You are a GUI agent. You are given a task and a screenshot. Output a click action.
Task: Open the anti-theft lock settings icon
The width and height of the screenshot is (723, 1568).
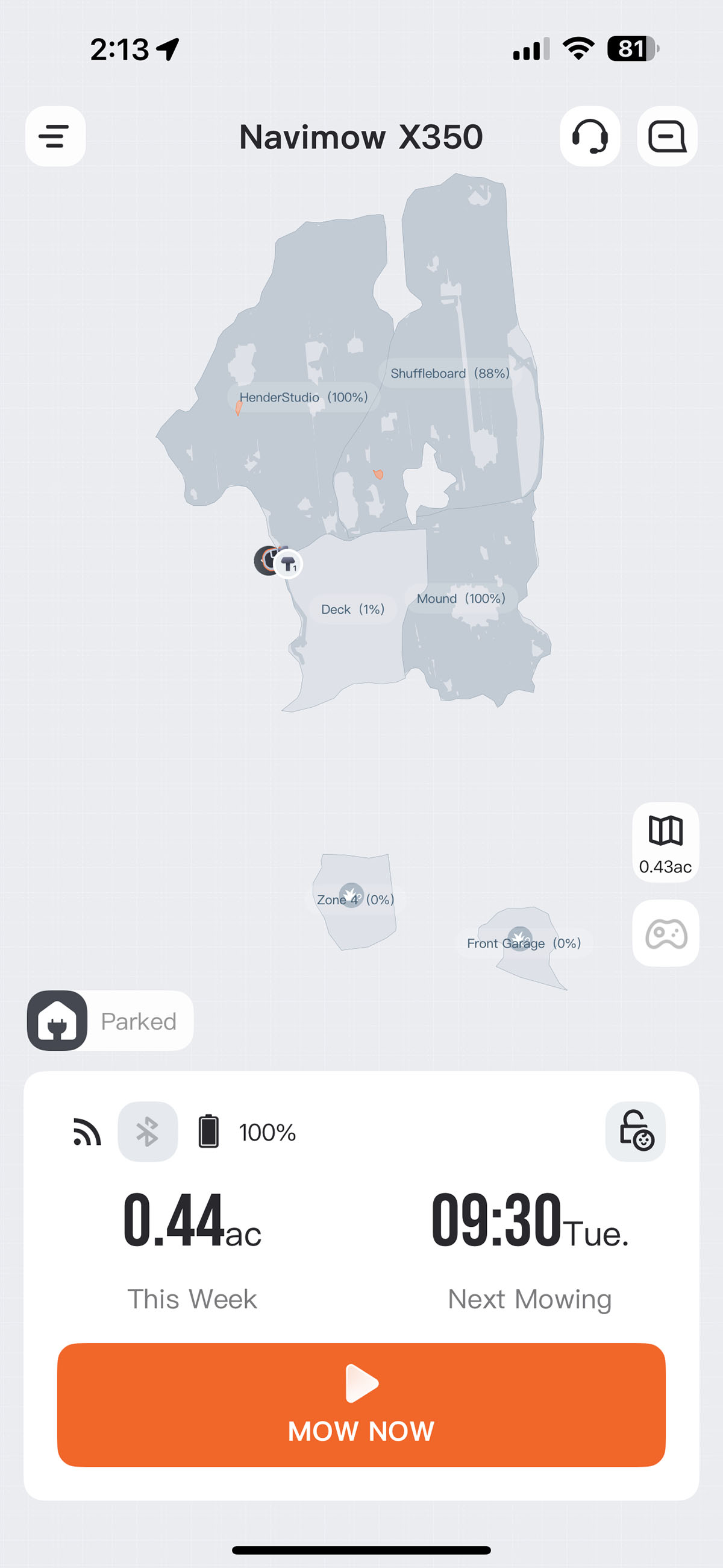636,1132
